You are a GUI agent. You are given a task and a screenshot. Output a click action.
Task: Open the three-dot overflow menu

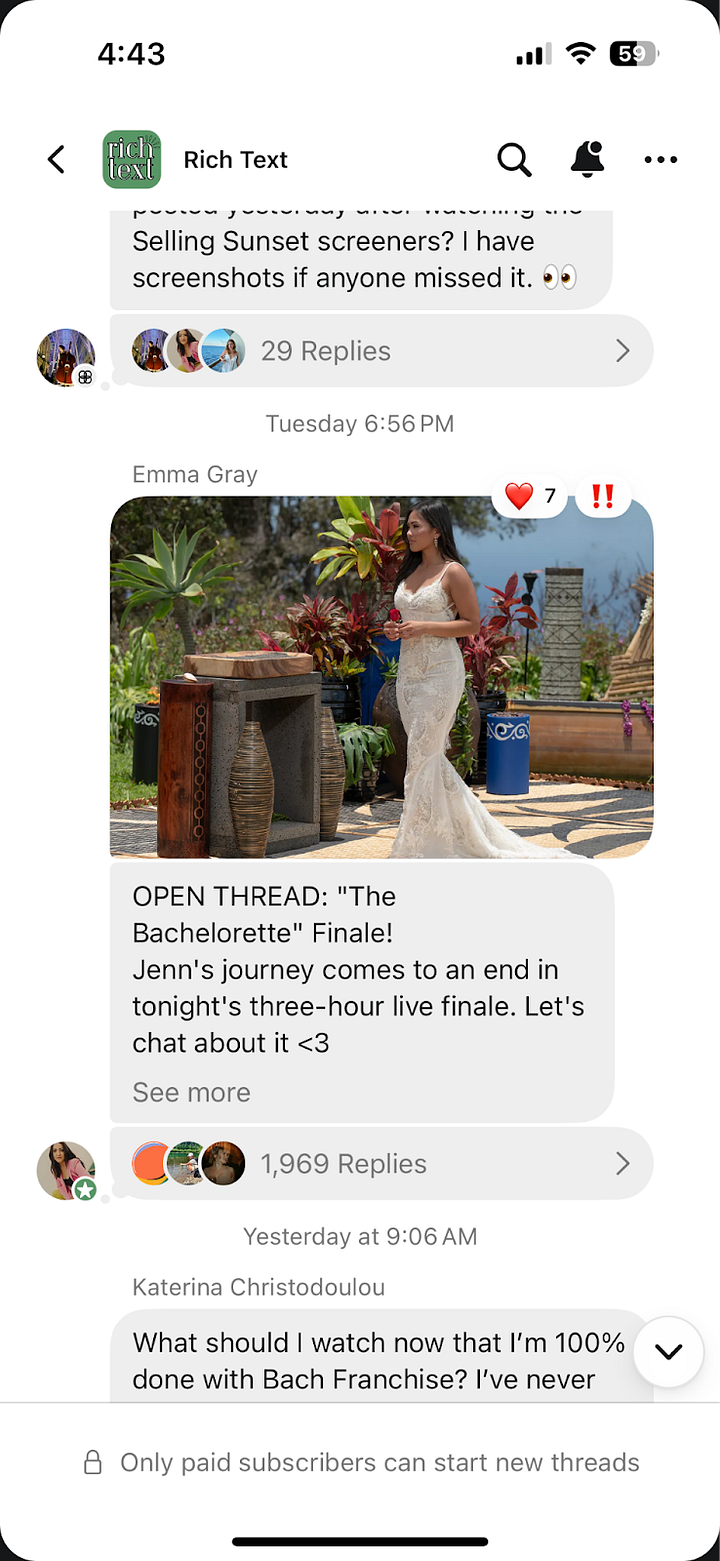point(660,160)
